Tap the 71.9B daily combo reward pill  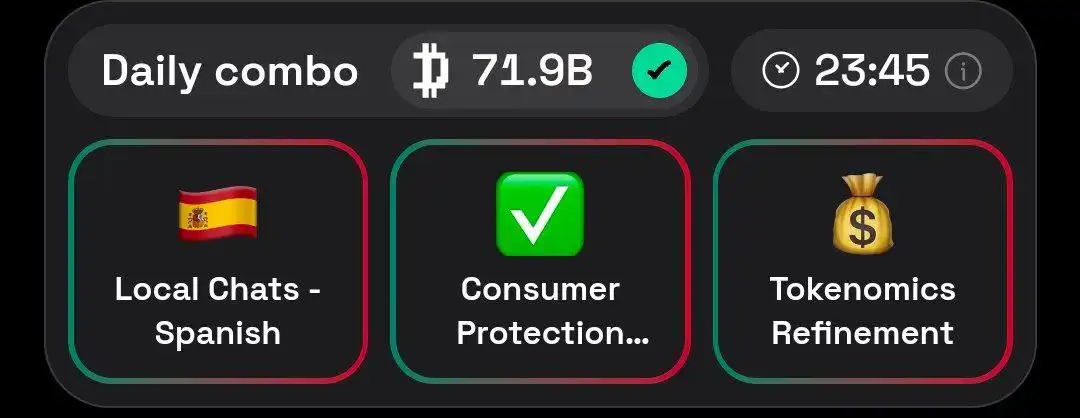[548, 72]
